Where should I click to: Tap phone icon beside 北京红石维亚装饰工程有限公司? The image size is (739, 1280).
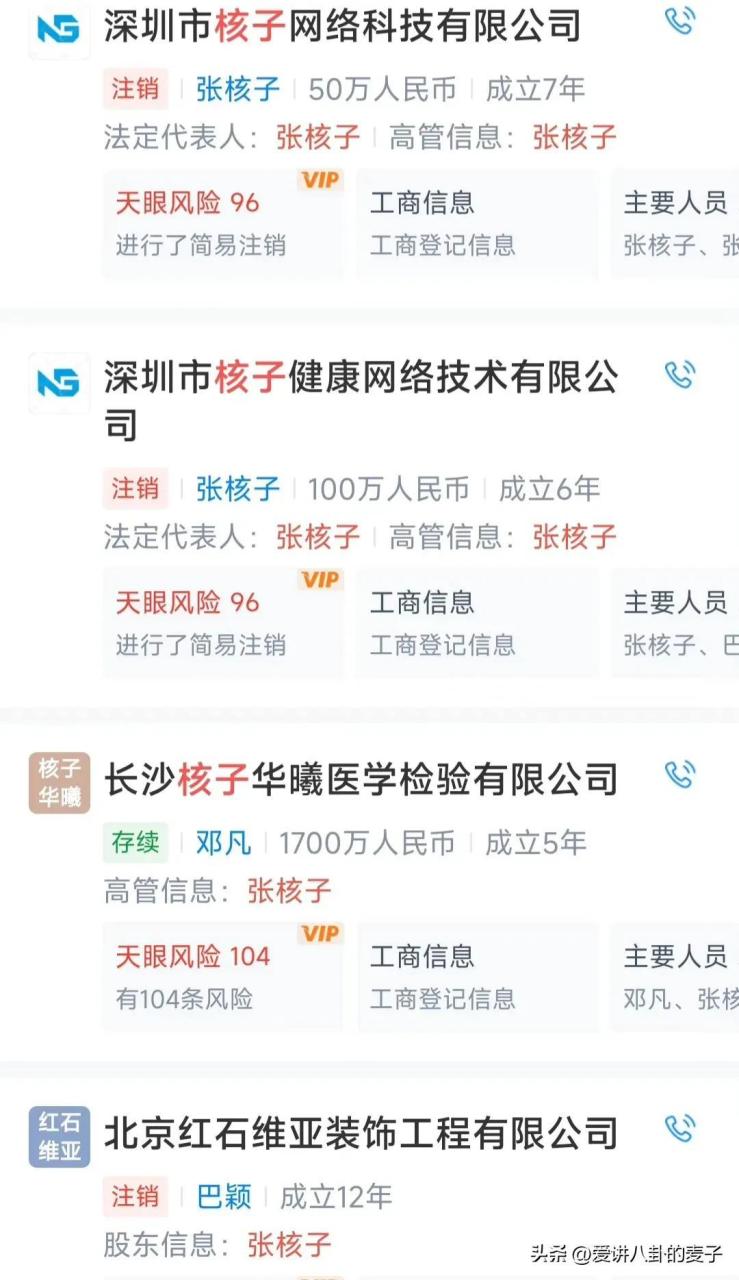[680, 1129]
